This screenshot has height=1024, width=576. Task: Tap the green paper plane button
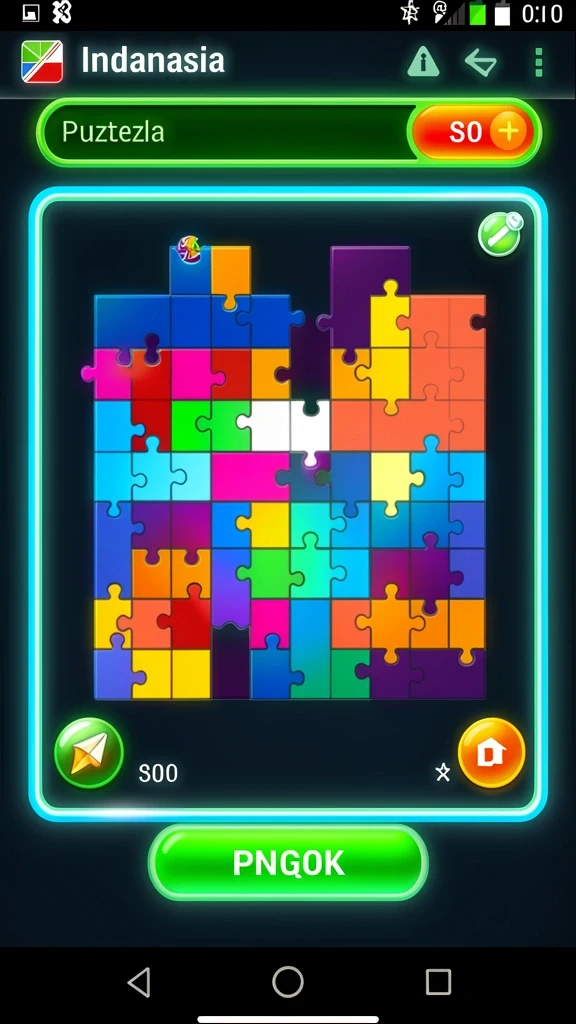point(89,753)
